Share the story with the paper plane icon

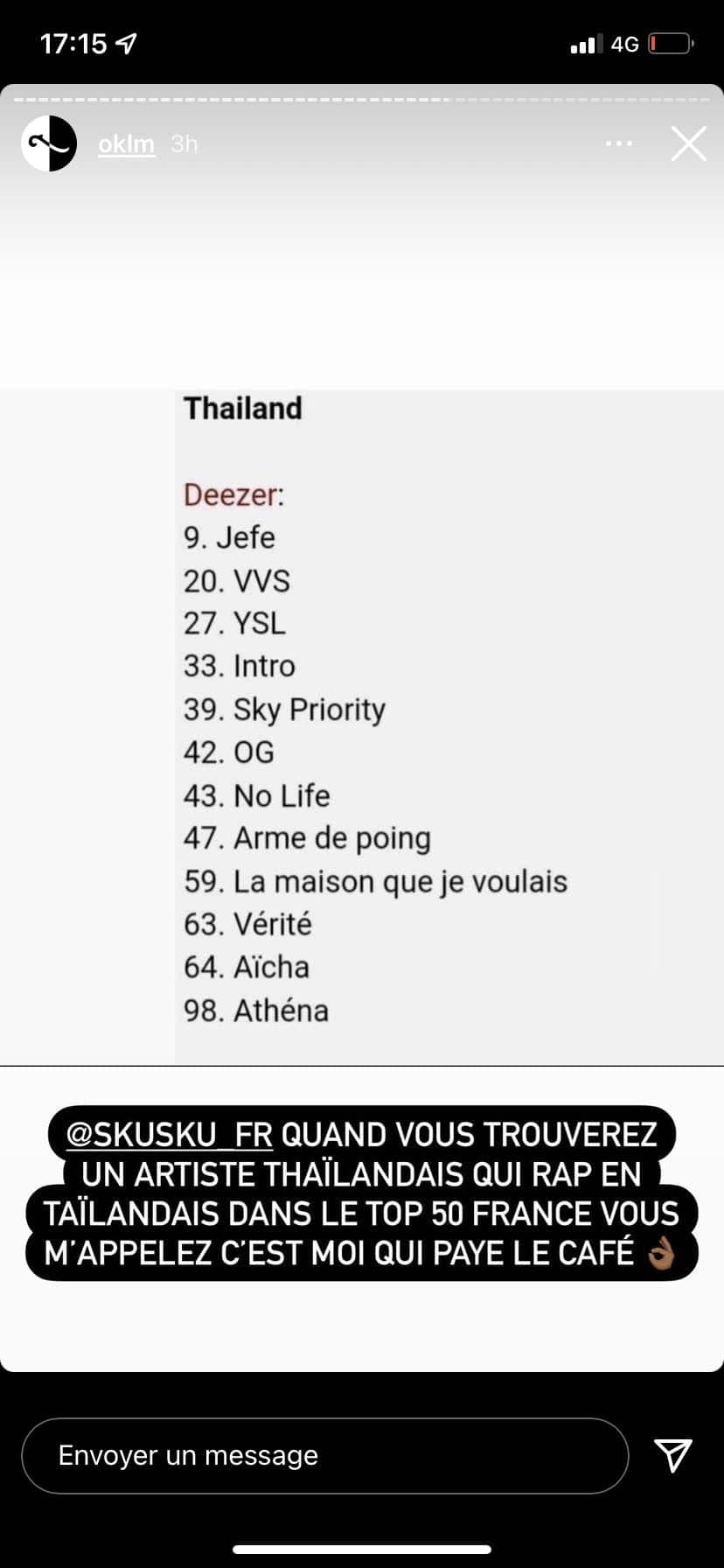tap(673, 1455)
